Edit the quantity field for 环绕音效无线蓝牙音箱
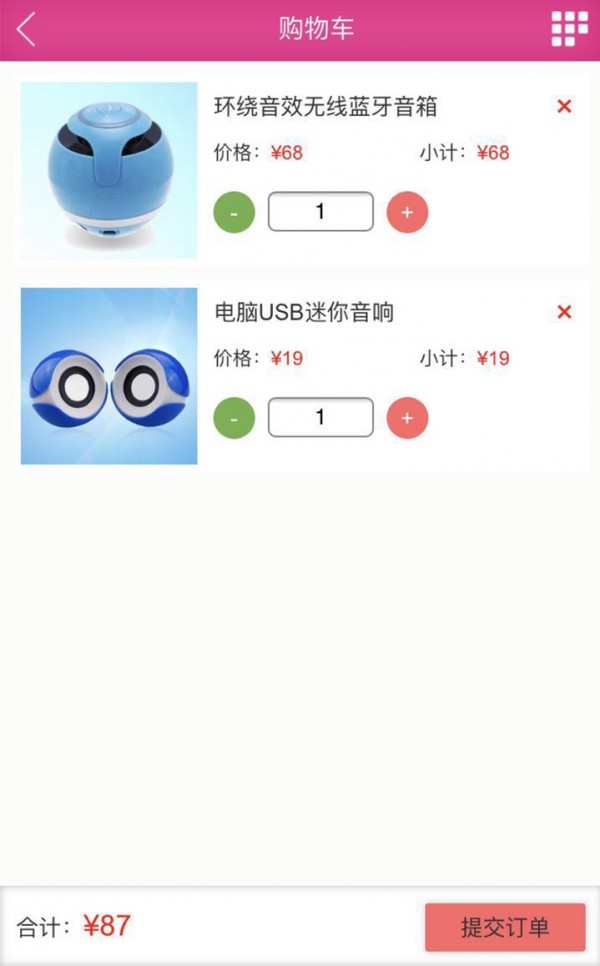 (x=320, y=212)
